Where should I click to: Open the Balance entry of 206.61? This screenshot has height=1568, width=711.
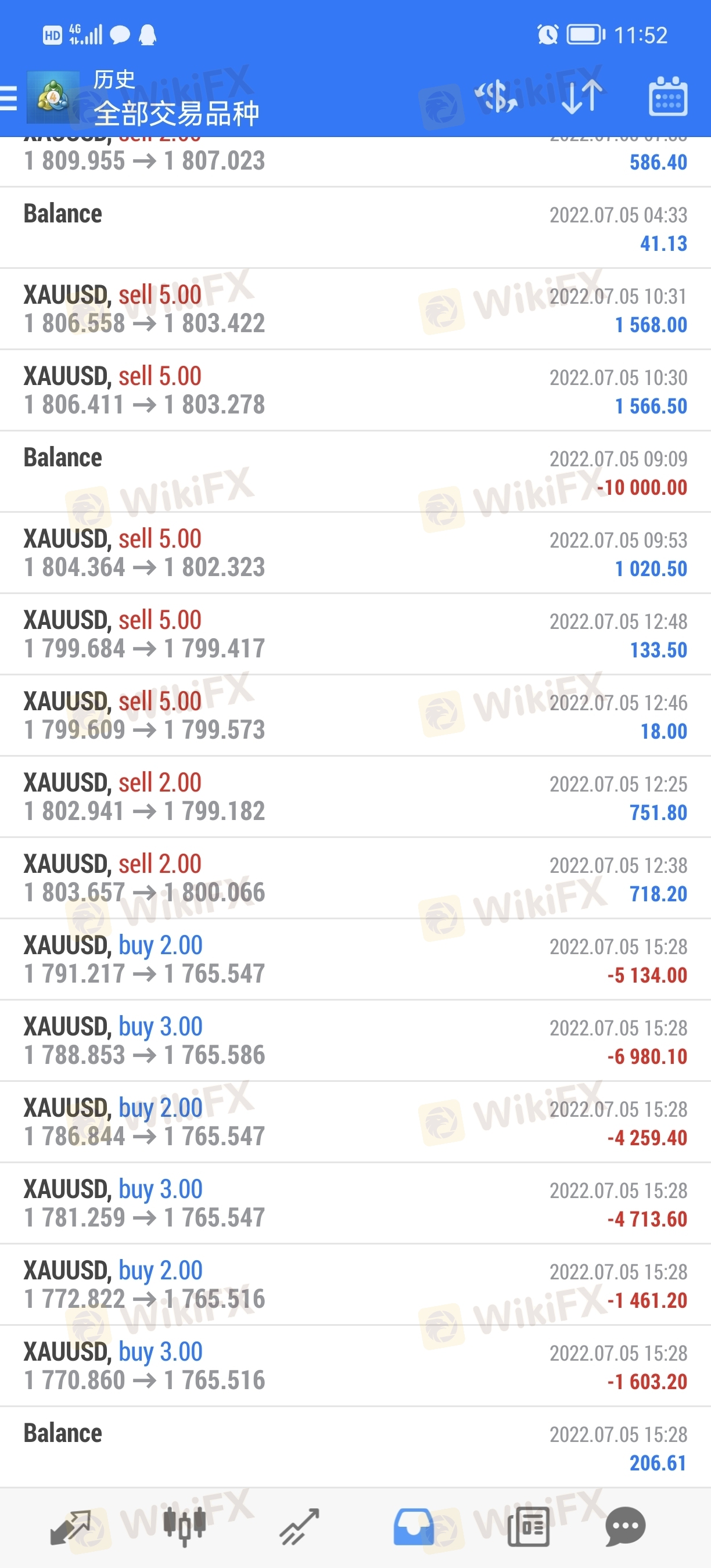pyautogui.click(x=355, y=1447)
